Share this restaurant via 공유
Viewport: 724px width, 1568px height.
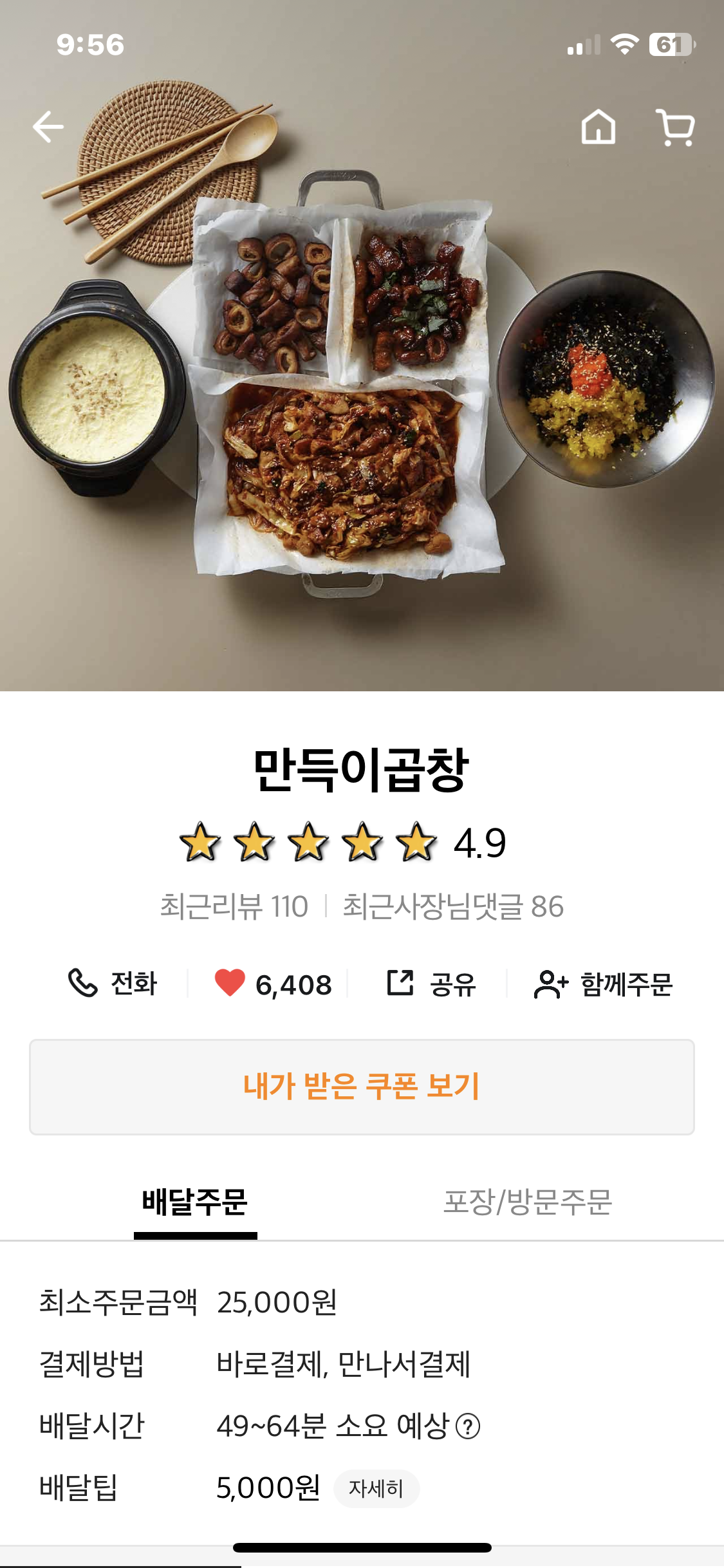pyautogui.click(x=431, y=984)
